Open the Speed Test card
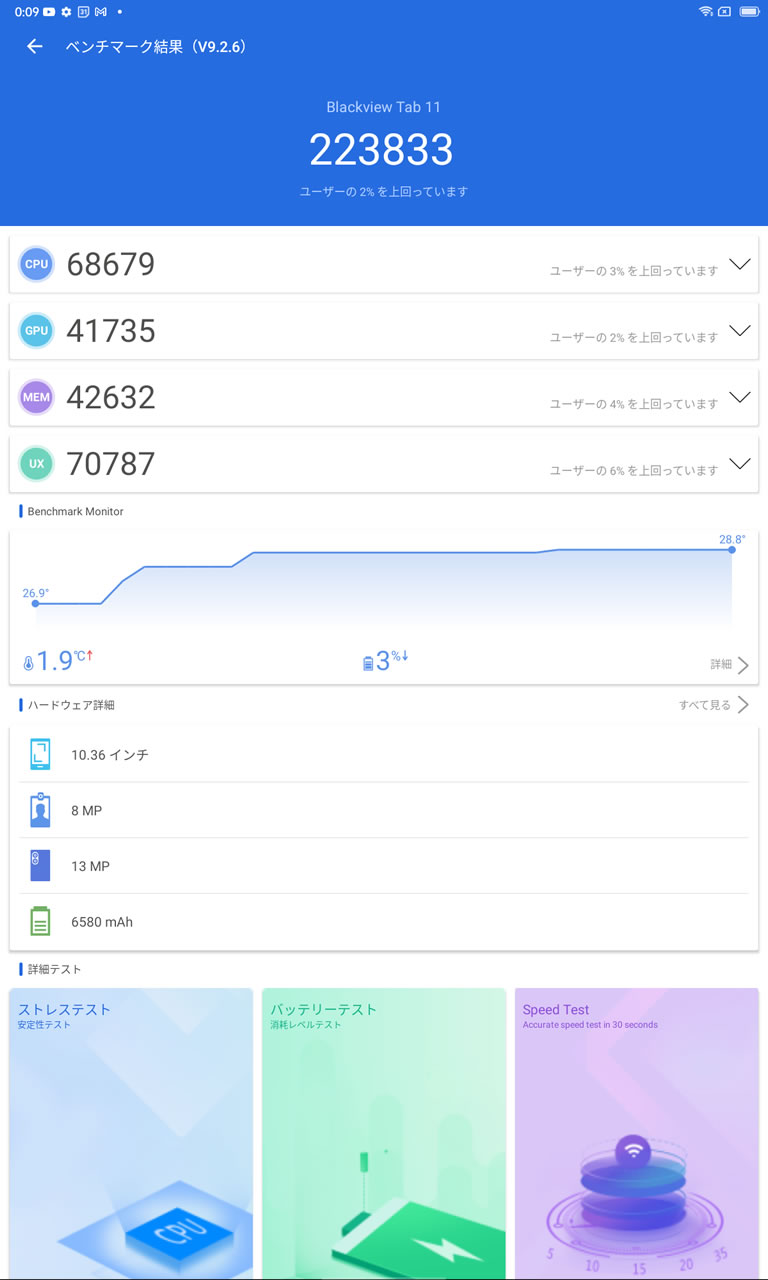Screen dimensions: 768x1280 click(637, 1134)
